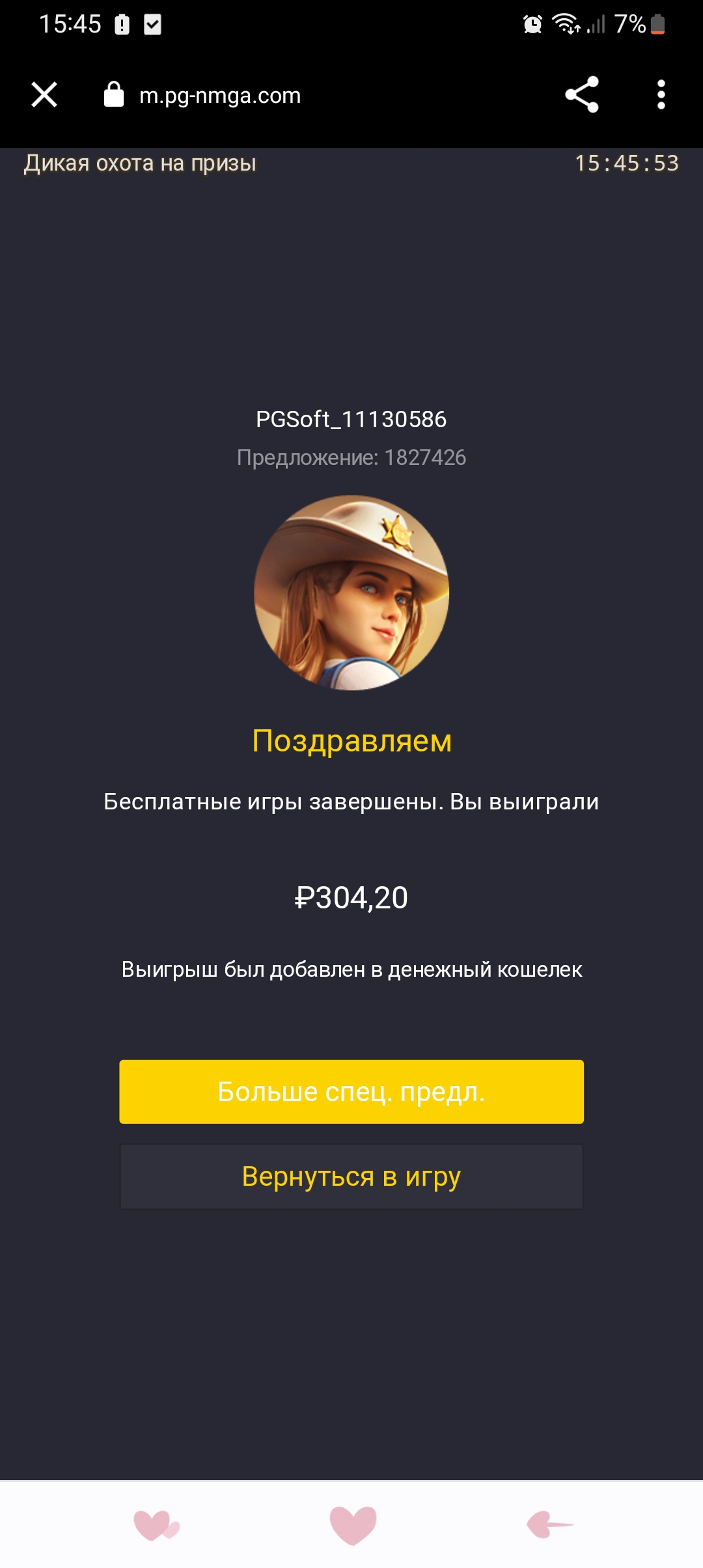Return to the game via "Вернуться в игру"
The width and height of the screenshot is (703, 1568).
tap(351, 1177)
